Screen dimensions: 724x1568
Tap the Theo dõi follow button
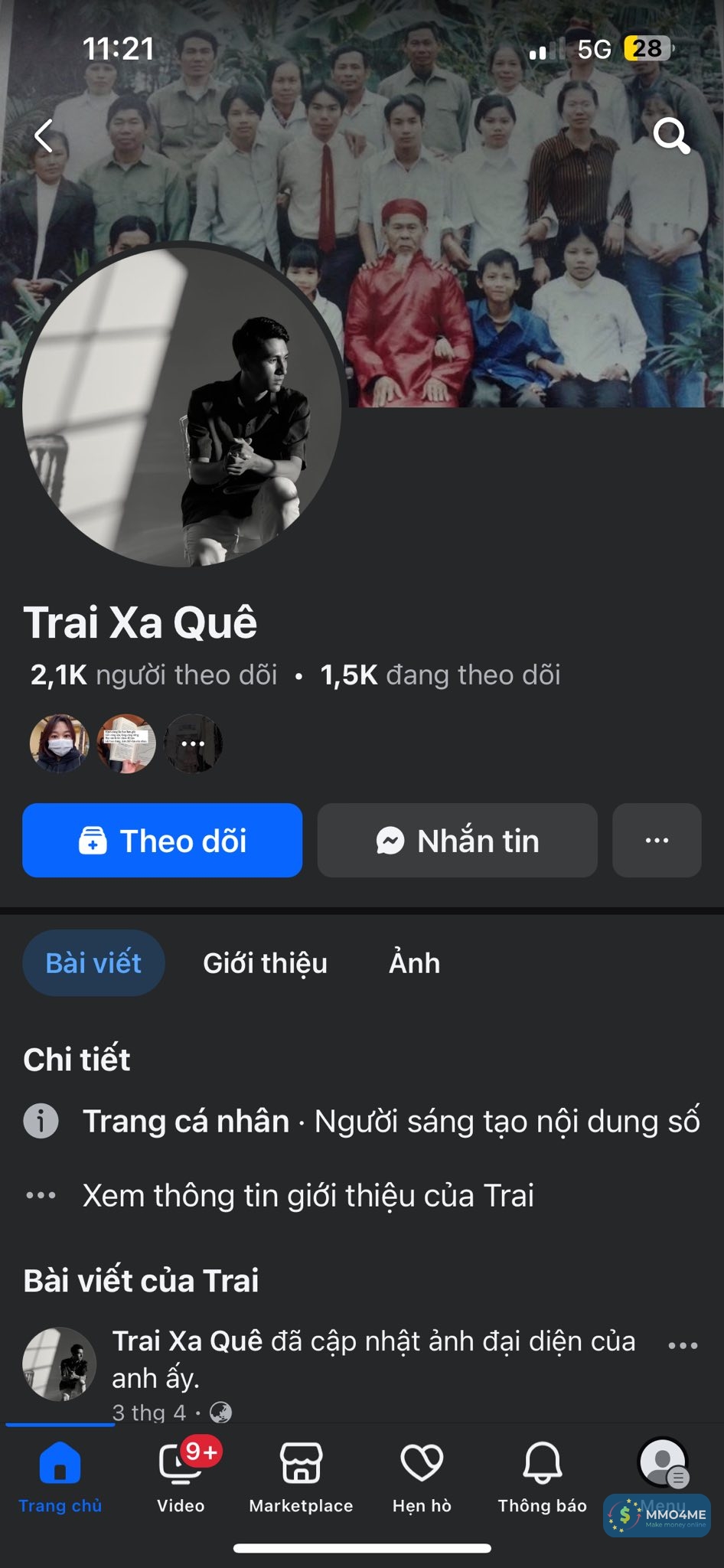[162, 841]
